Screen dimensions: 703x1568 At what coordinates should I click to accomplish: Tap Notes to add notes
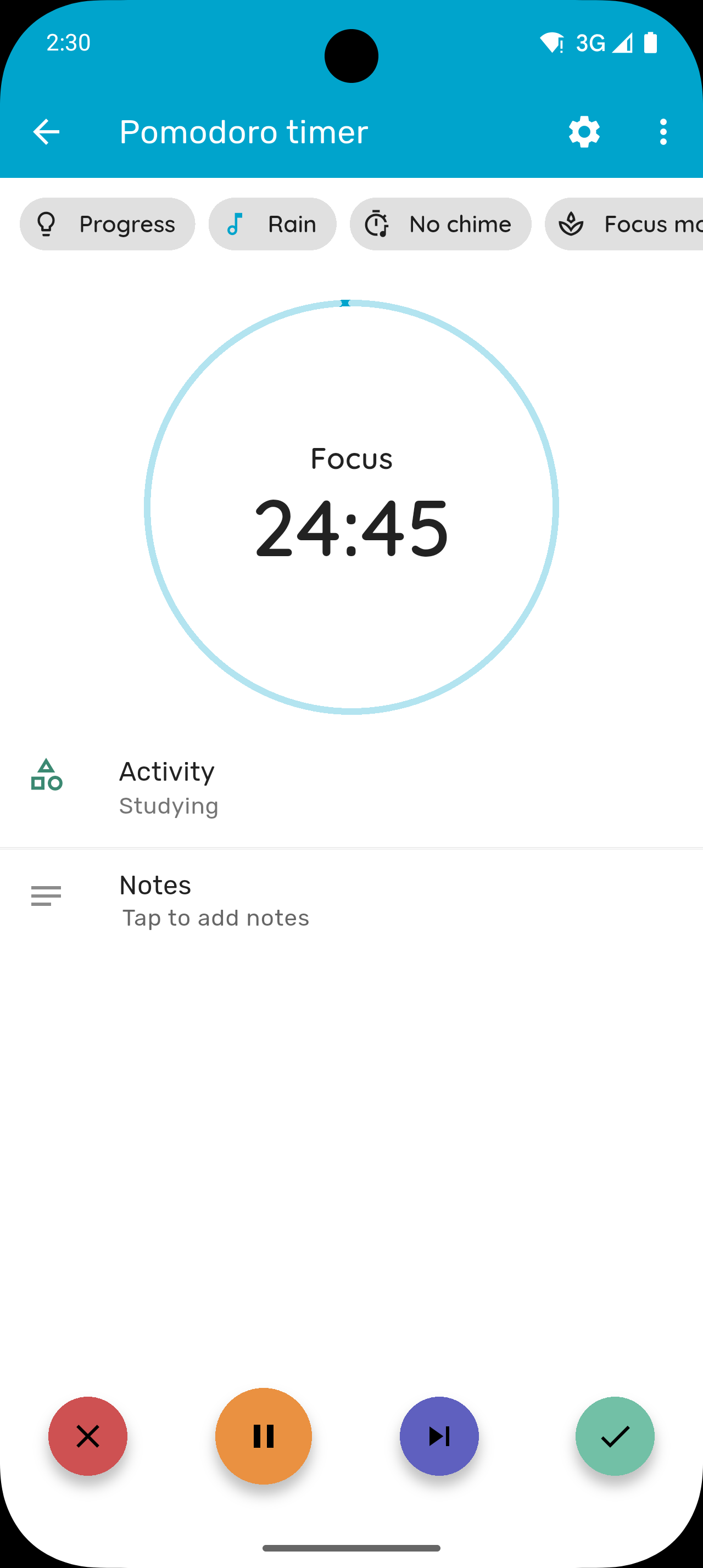click(351, 901)
